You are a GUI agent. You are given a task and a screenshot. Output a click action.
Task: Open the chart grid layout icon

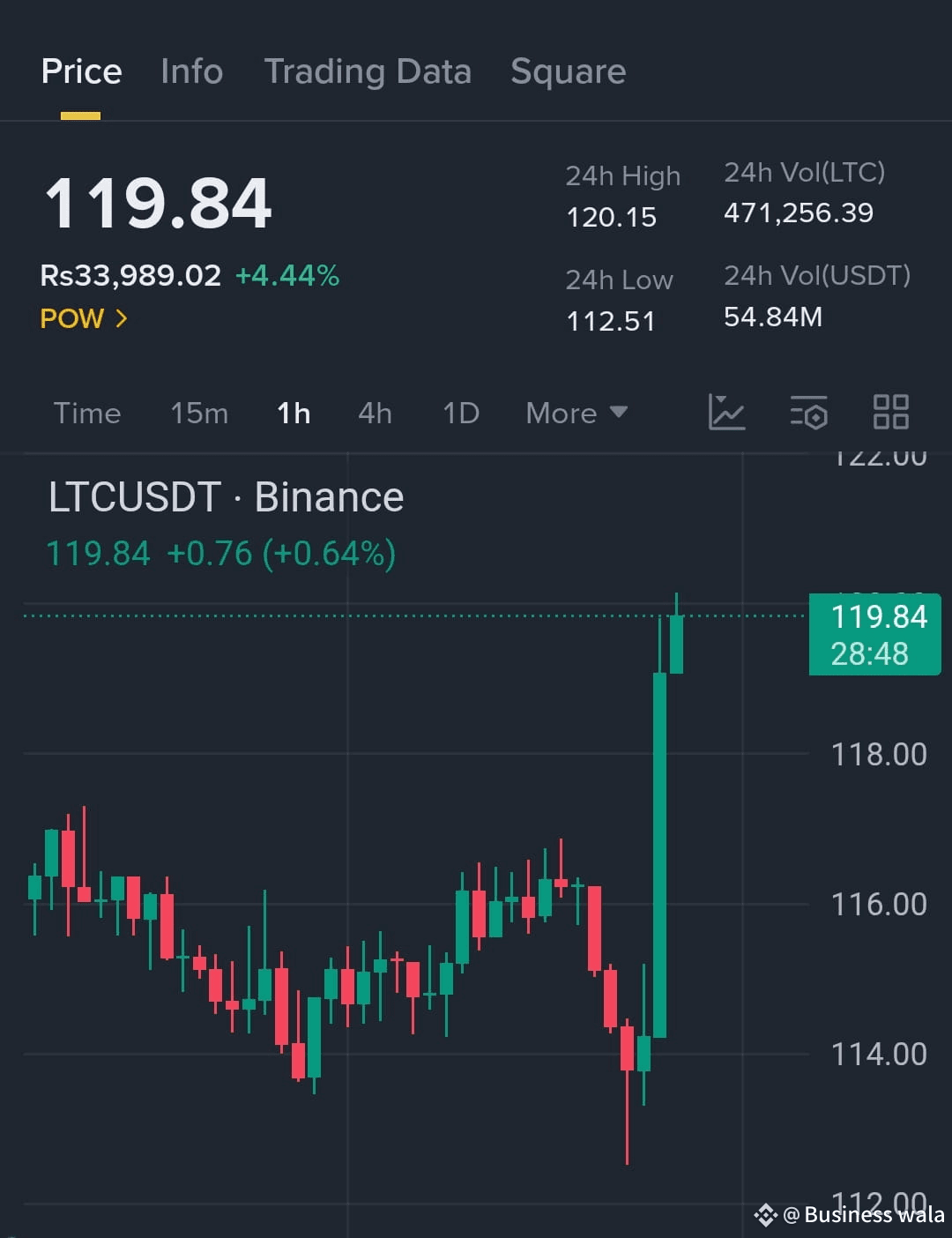pos(890,412)
